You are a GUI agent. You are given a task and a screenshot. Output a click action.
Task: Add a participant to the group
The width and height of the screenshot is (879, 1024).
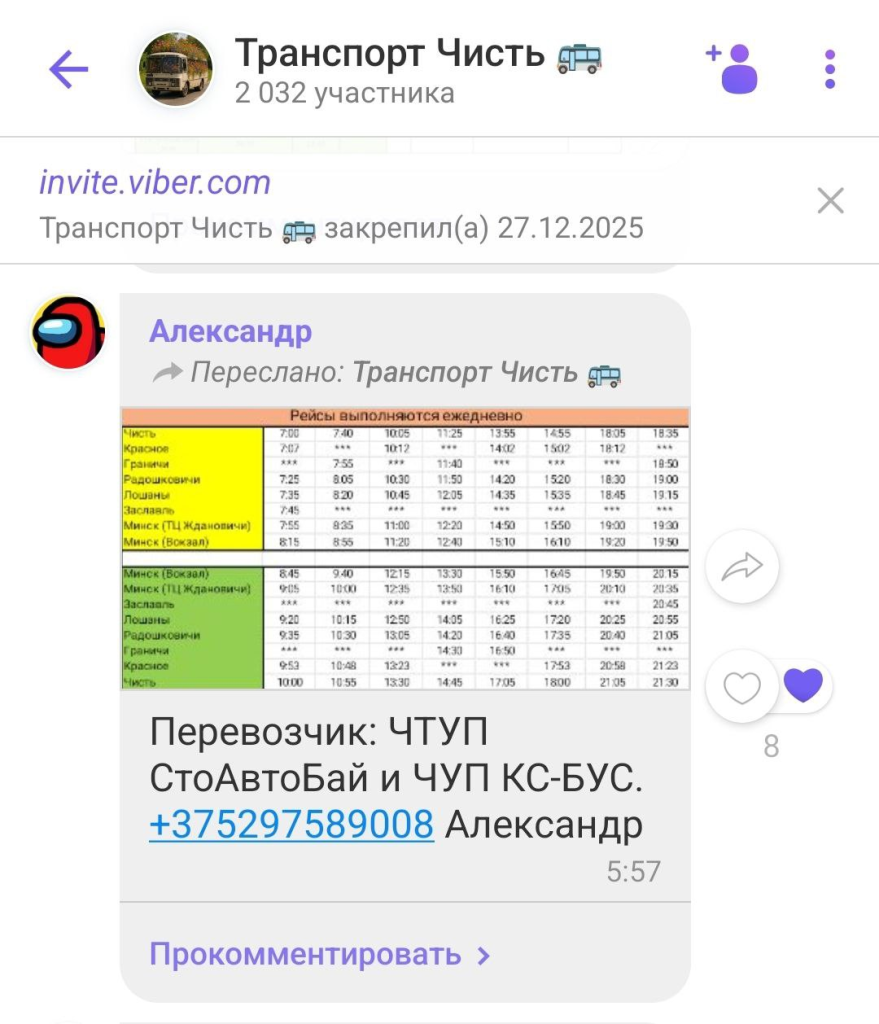point(734,68)
